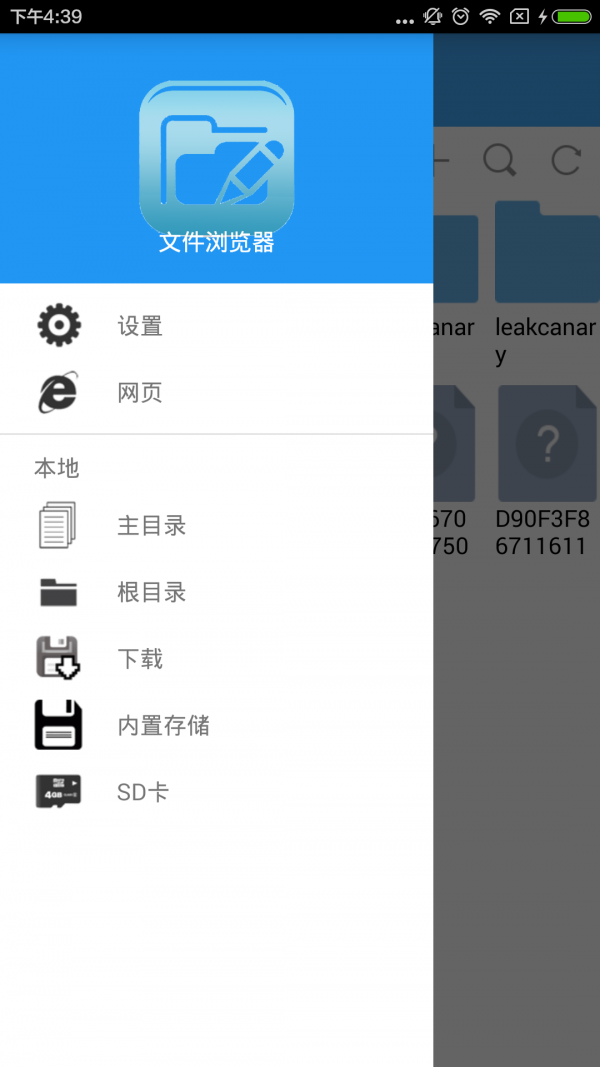Open the leakcanary folder
The image size is (600, 1067).
pyautogui.click(x=546, y=255)
